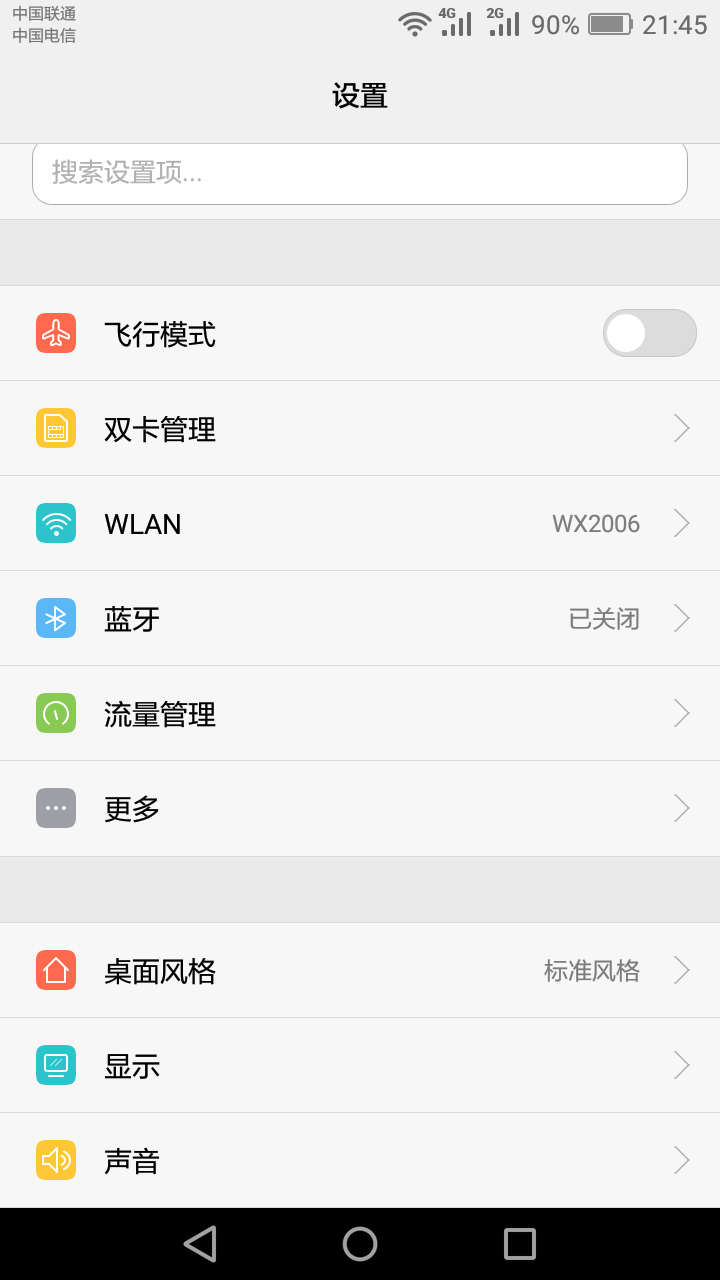Select the display (显示) screen icon
This screenshot has height=1280, width=720.
click(x=55, y=1064)
